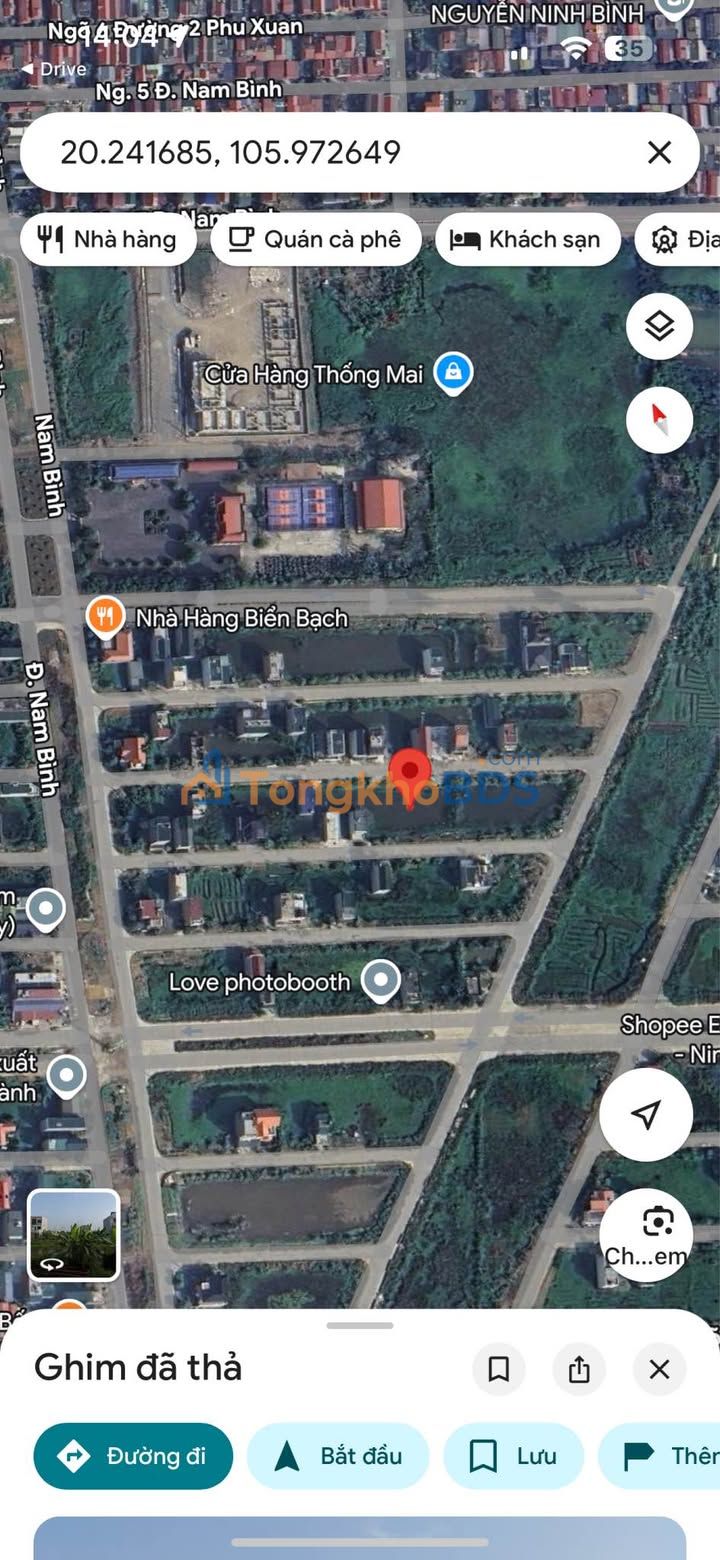The width and height of the screenshot is (720, 1560).
Task: Share the dropped pin location
Action: (x=579, y=1369)
